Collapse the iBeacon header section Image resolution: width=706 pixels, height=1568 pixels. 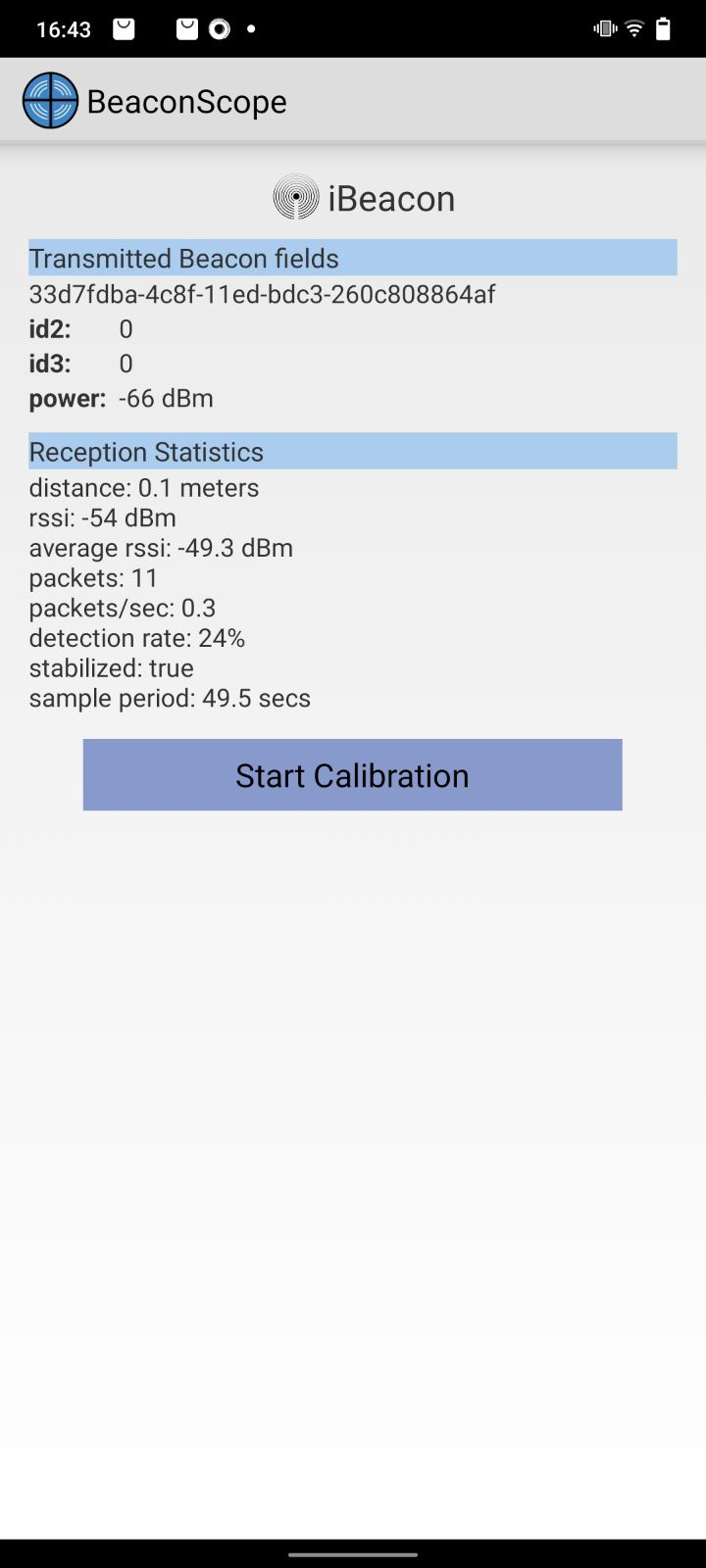click(363, 197)
